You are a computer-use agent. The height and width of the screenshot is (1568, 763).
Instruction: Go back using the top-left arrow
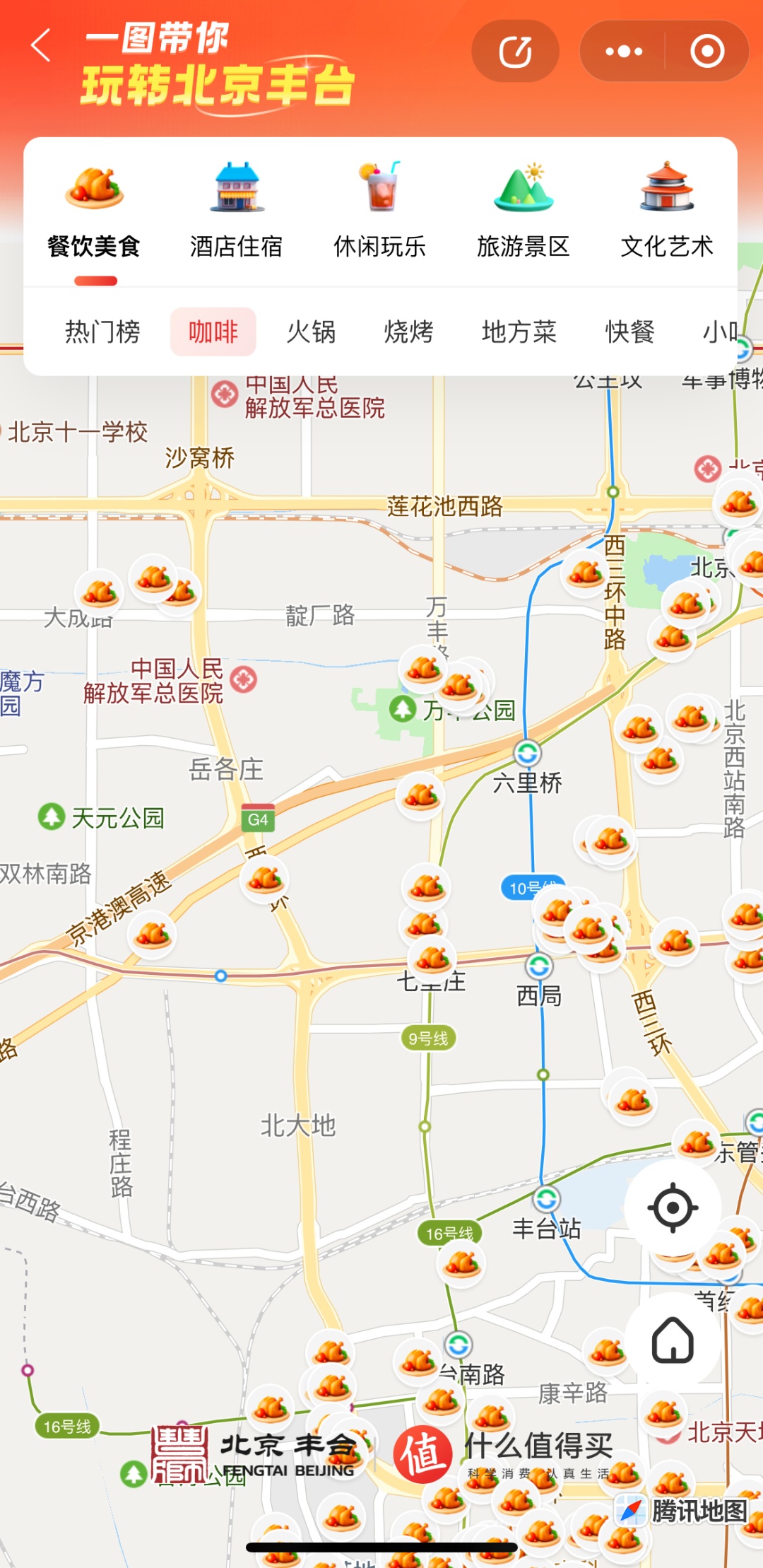click(41, 47)
